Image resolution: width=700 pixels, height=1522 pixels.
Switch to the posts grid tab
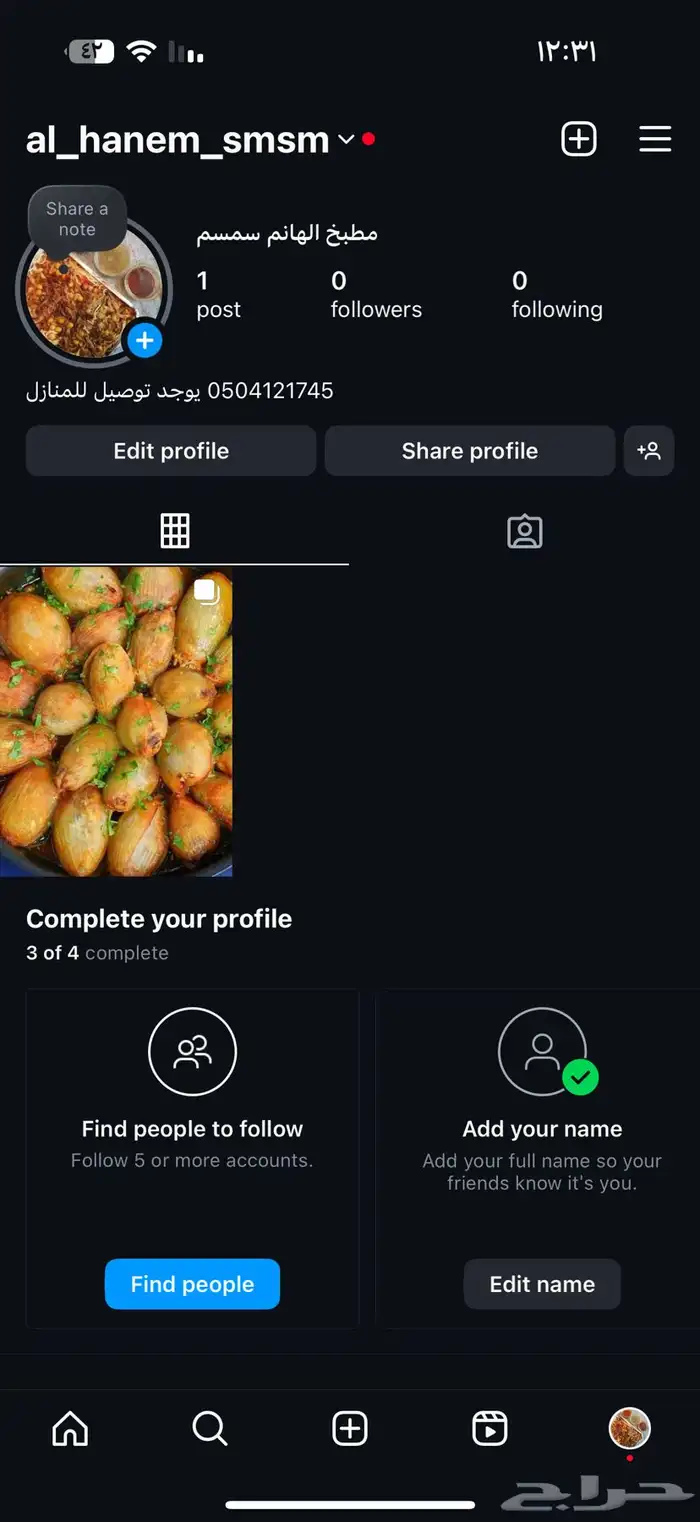175,531
